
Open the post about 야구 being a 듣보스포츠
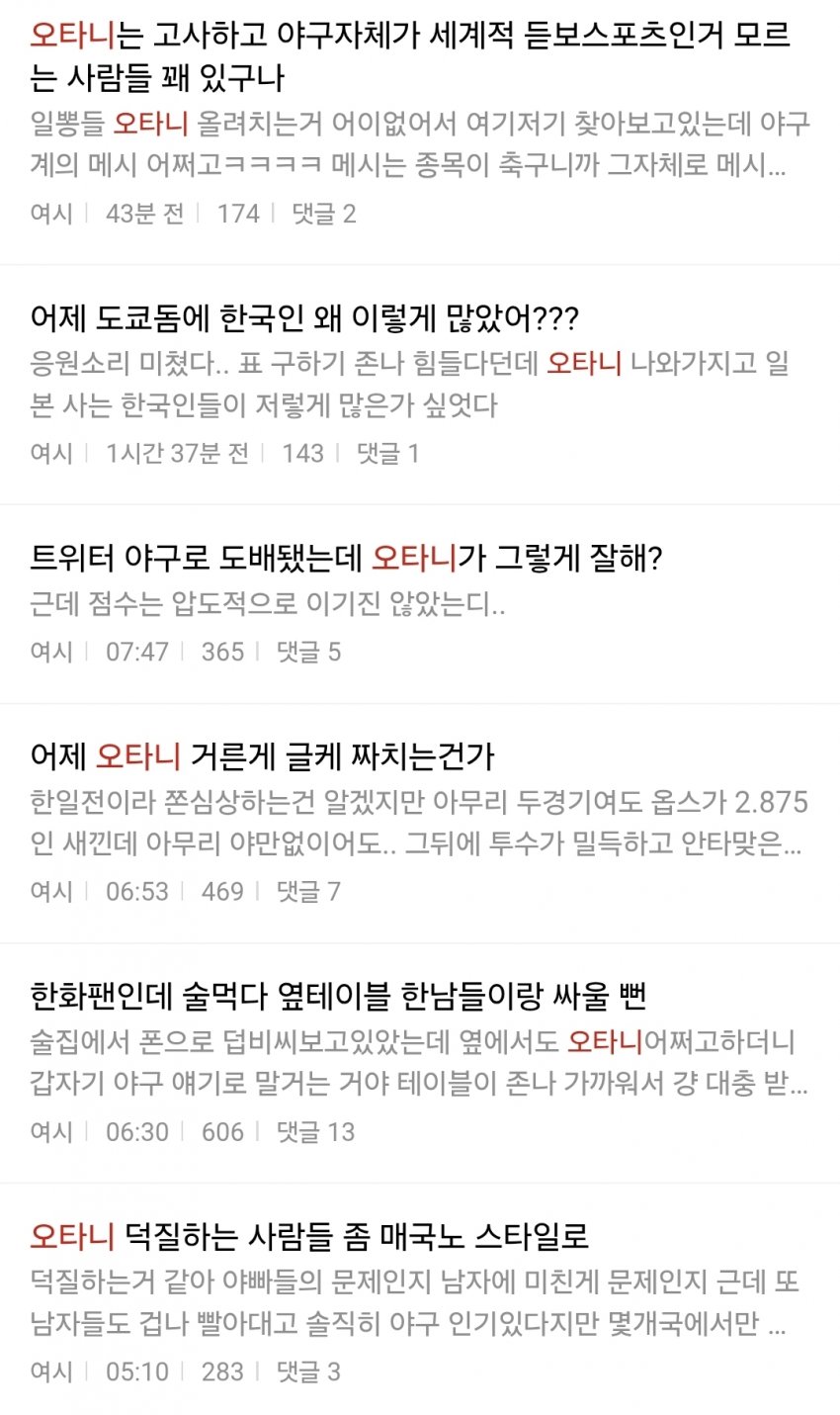click(410, 55)
